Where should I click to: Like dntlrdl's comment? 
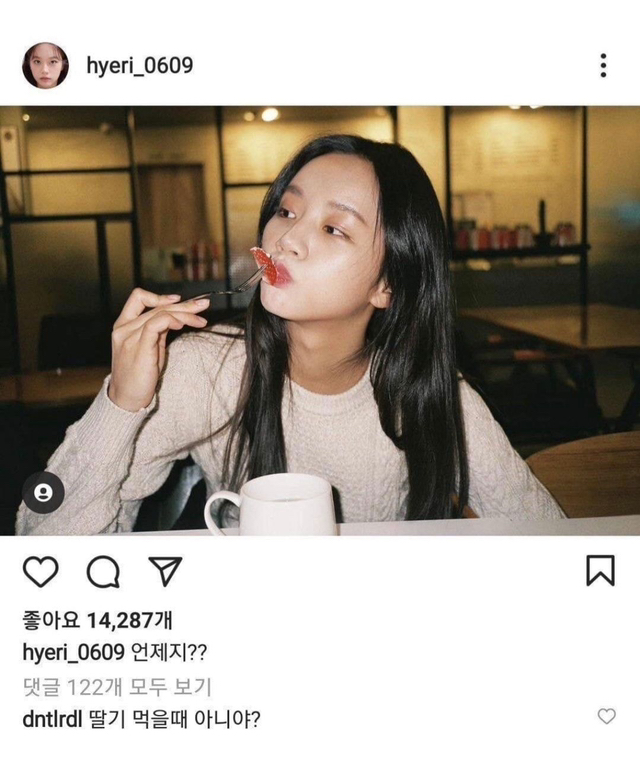click(x=606, y=716)
